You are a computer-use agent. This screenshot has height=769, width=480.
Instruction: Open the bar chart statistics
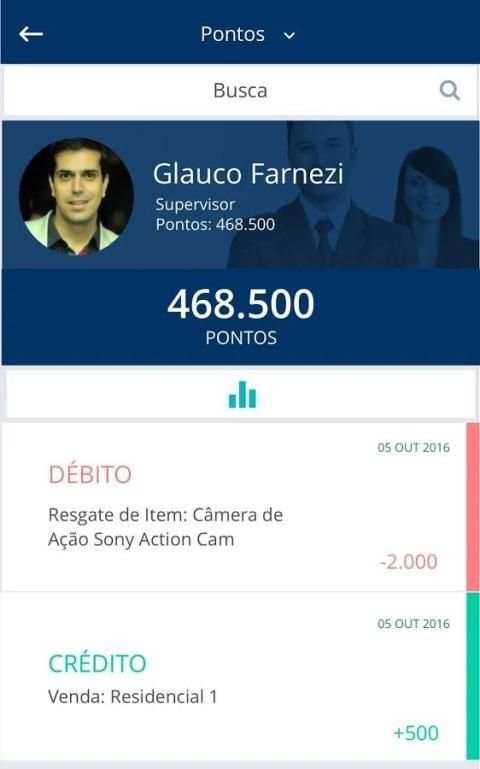click(242, 394)
